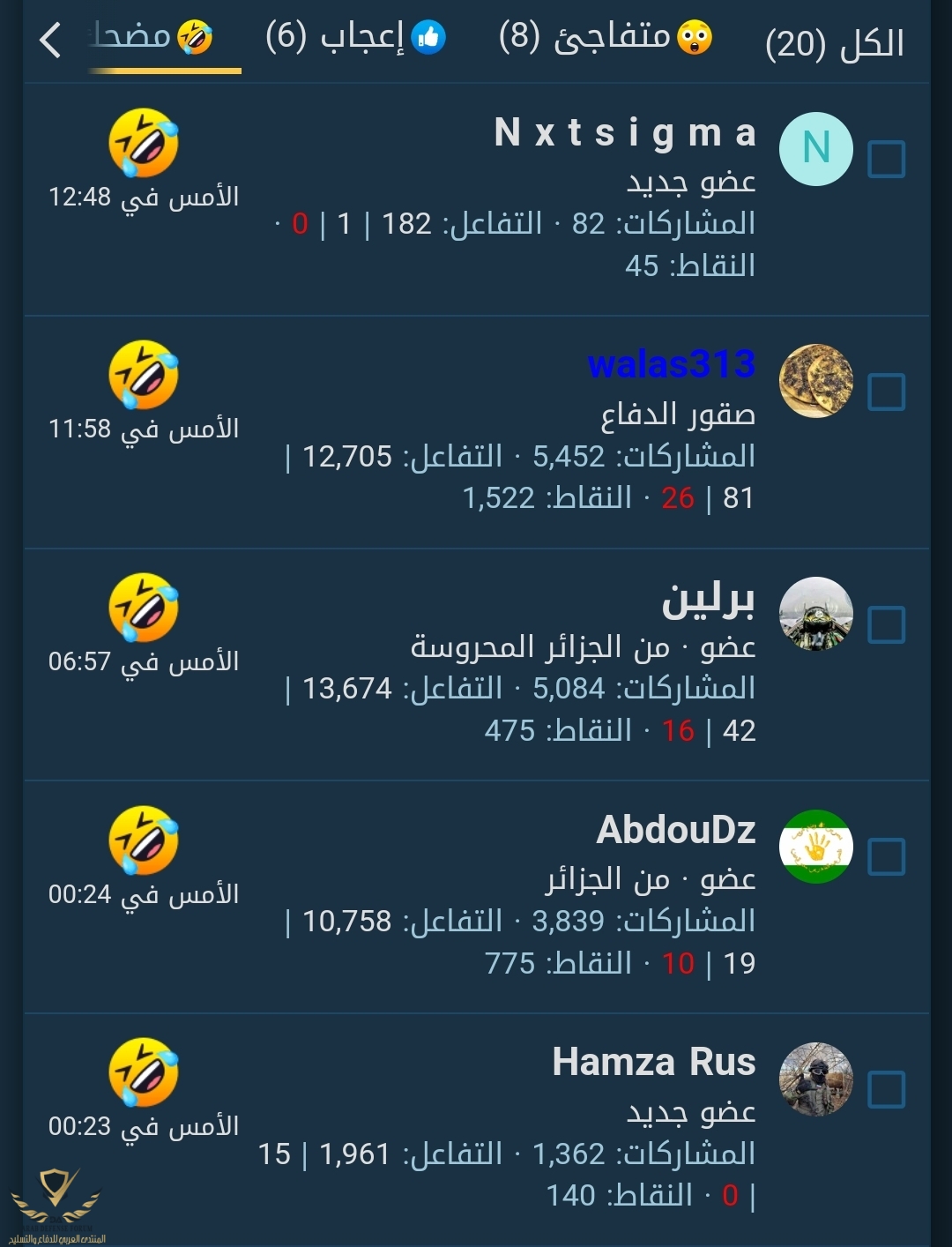Switch to the الكل (20) tab

point(834,41)
